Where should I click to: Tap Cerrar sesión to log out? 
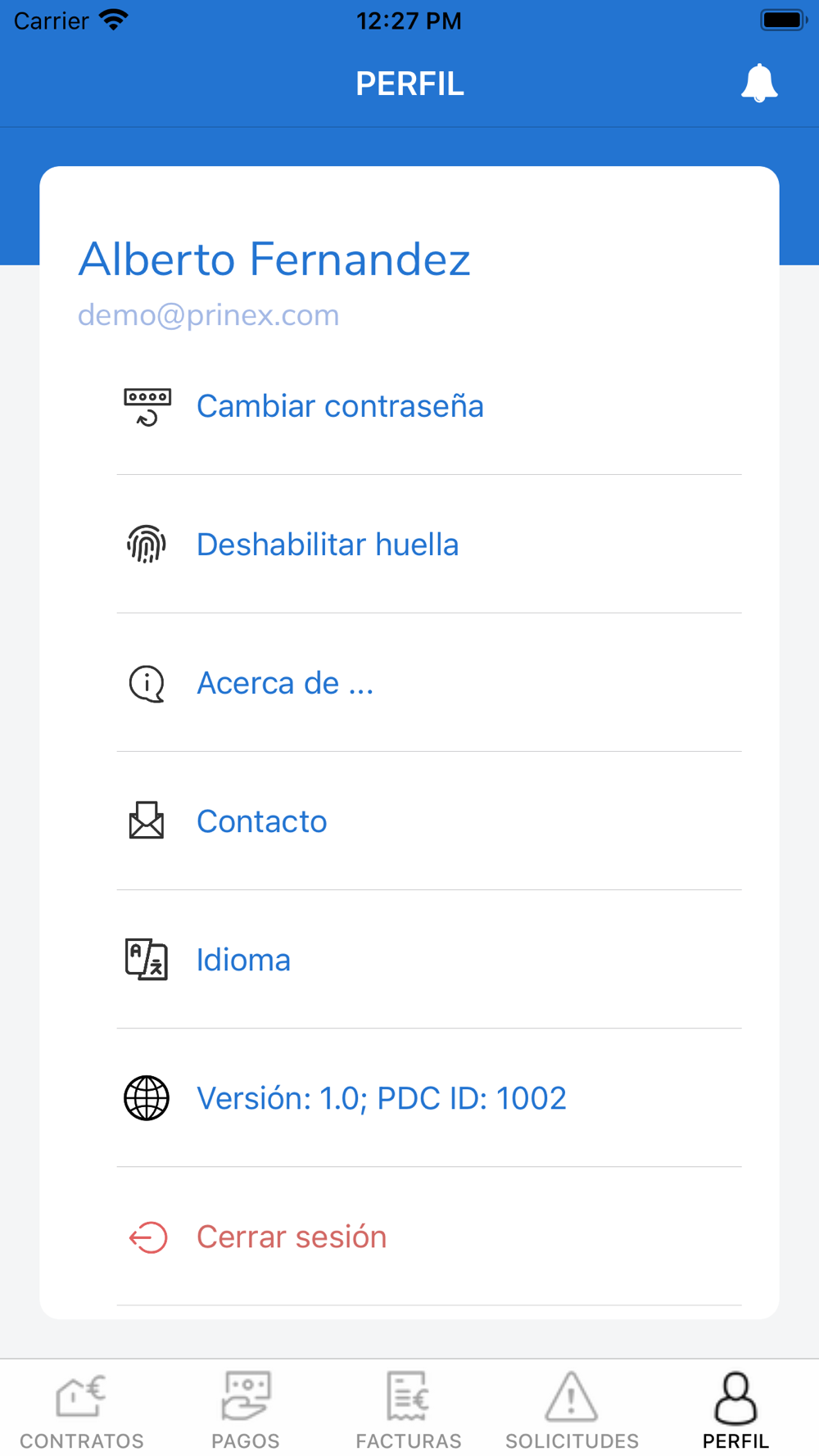pos(429,1237)
